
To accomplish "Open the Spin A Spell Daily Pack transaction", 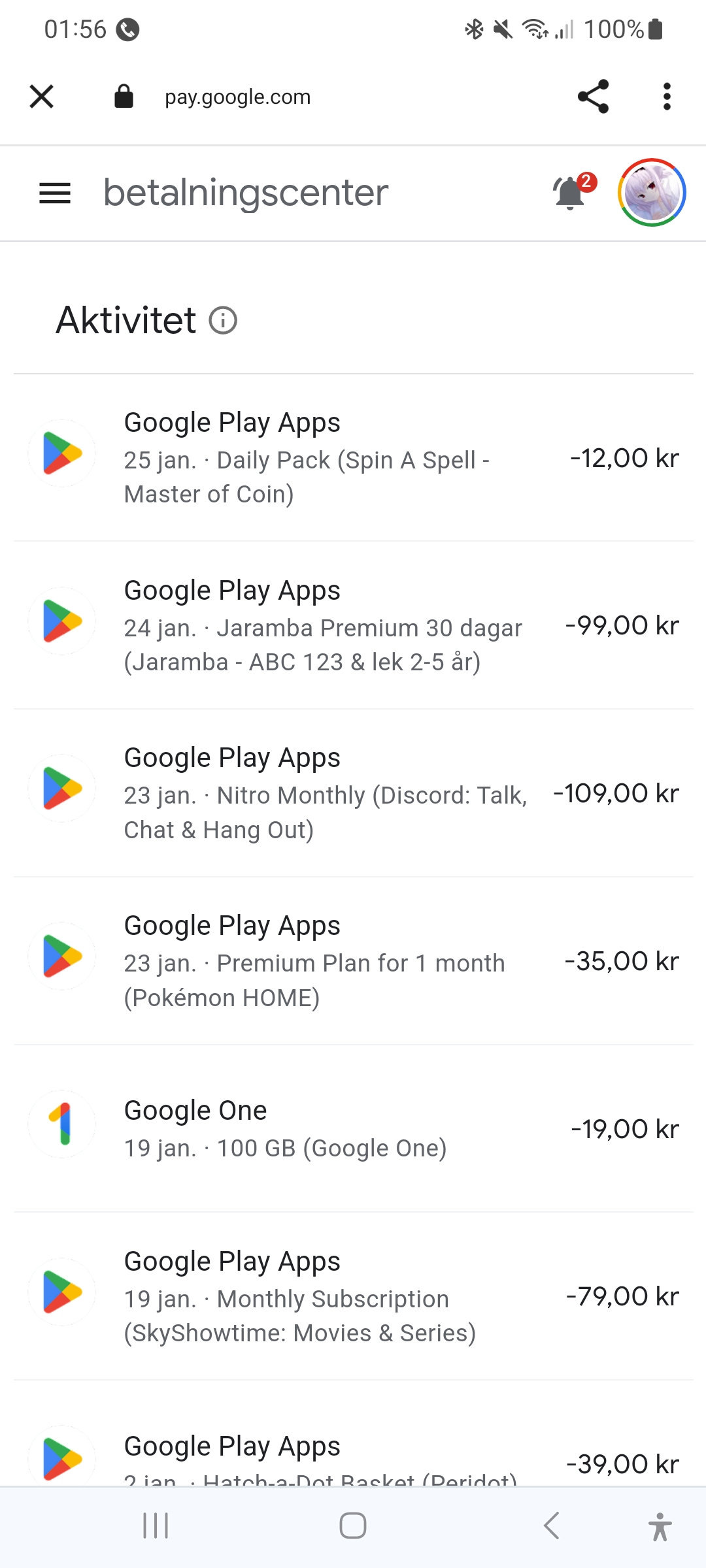I will [353, 458].
